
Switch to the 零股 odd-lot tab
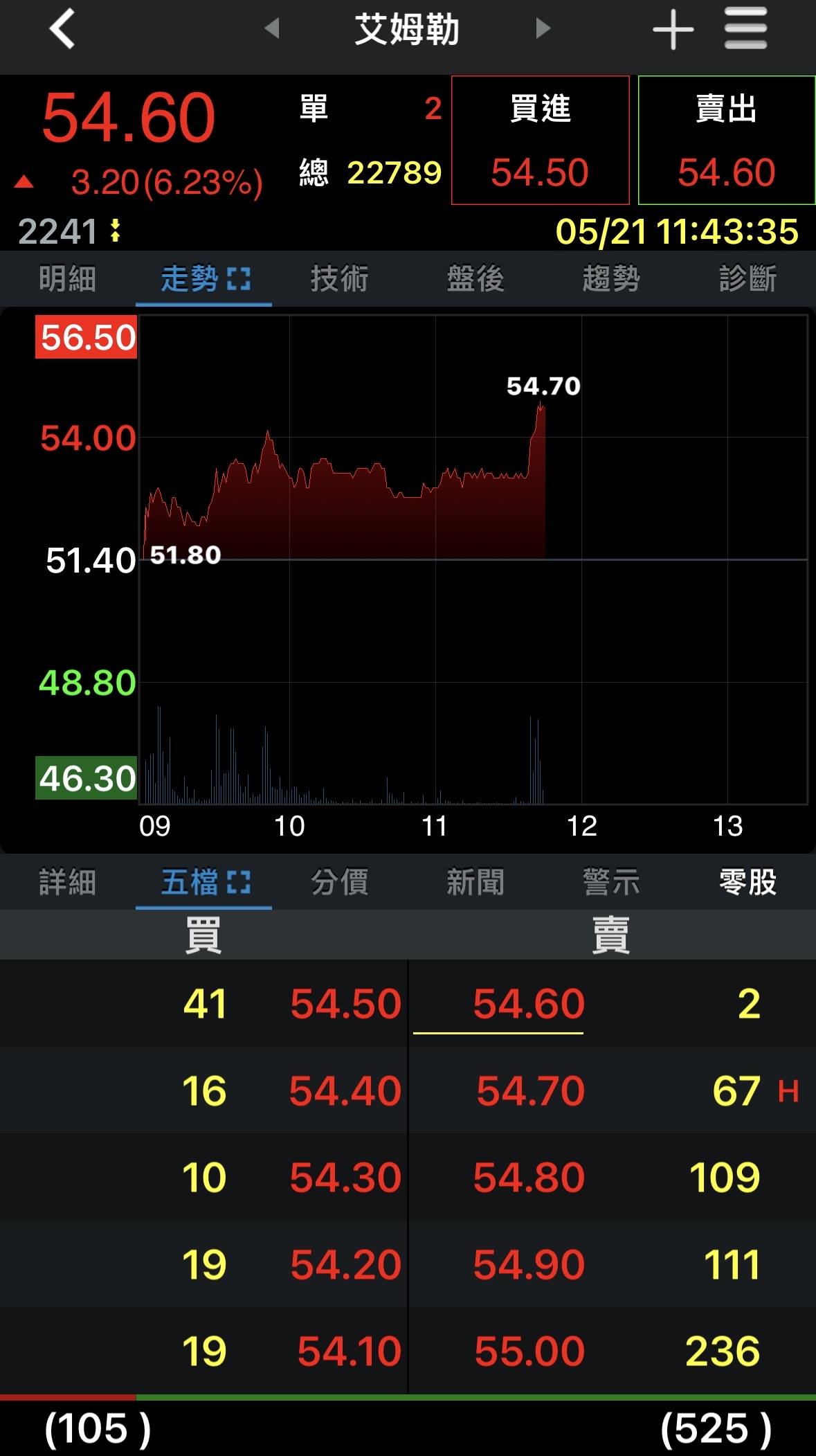747,883
